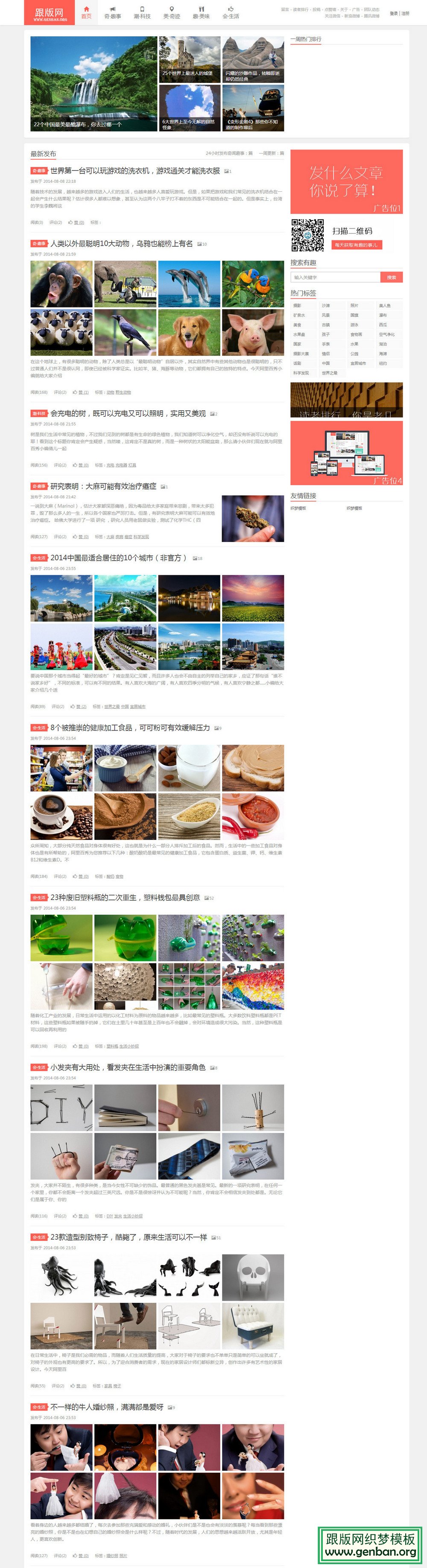427x1568 pixels.
Task: Open the 22个中国最美最酷瀑布 featured banner
Action: point(94,84)
